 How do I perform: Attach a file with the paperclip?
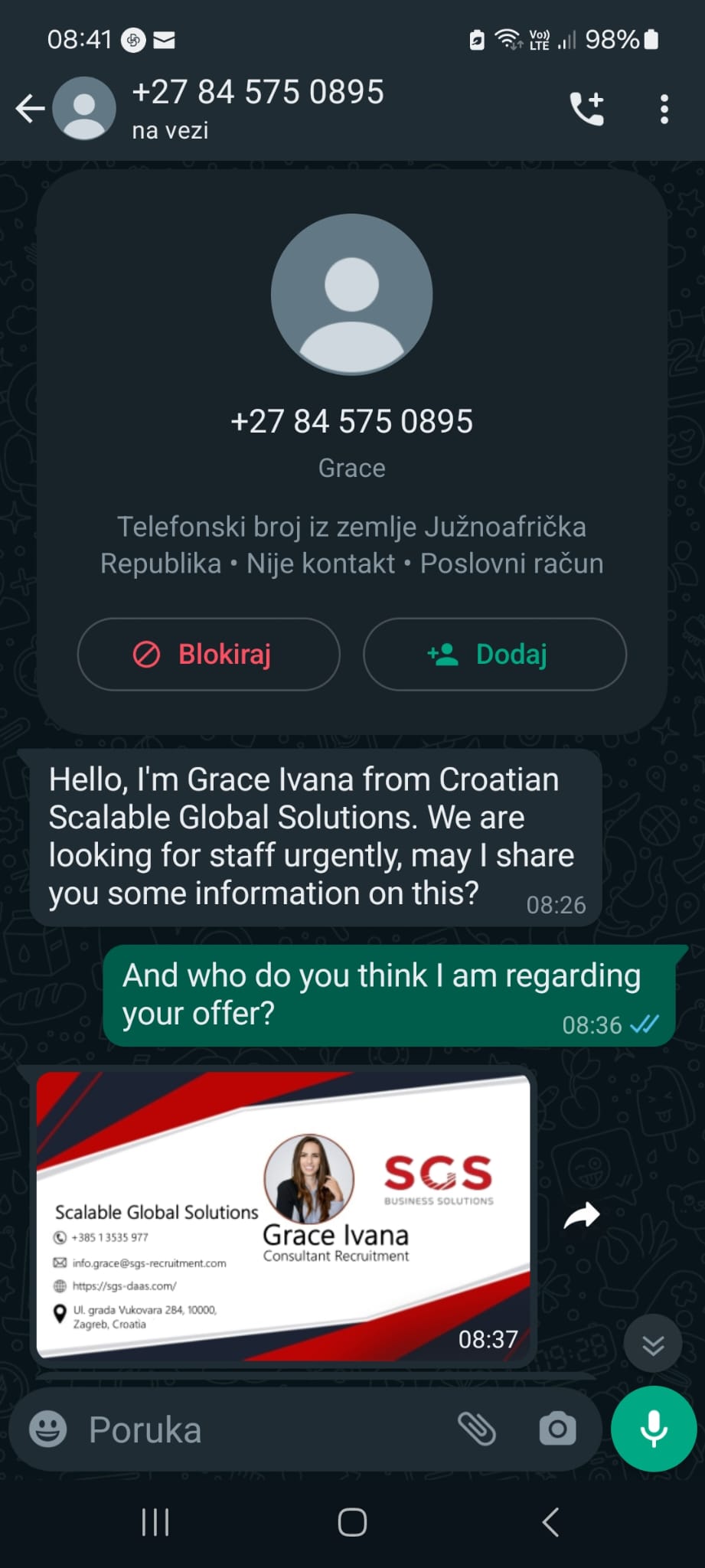[x=477, y=1429]
